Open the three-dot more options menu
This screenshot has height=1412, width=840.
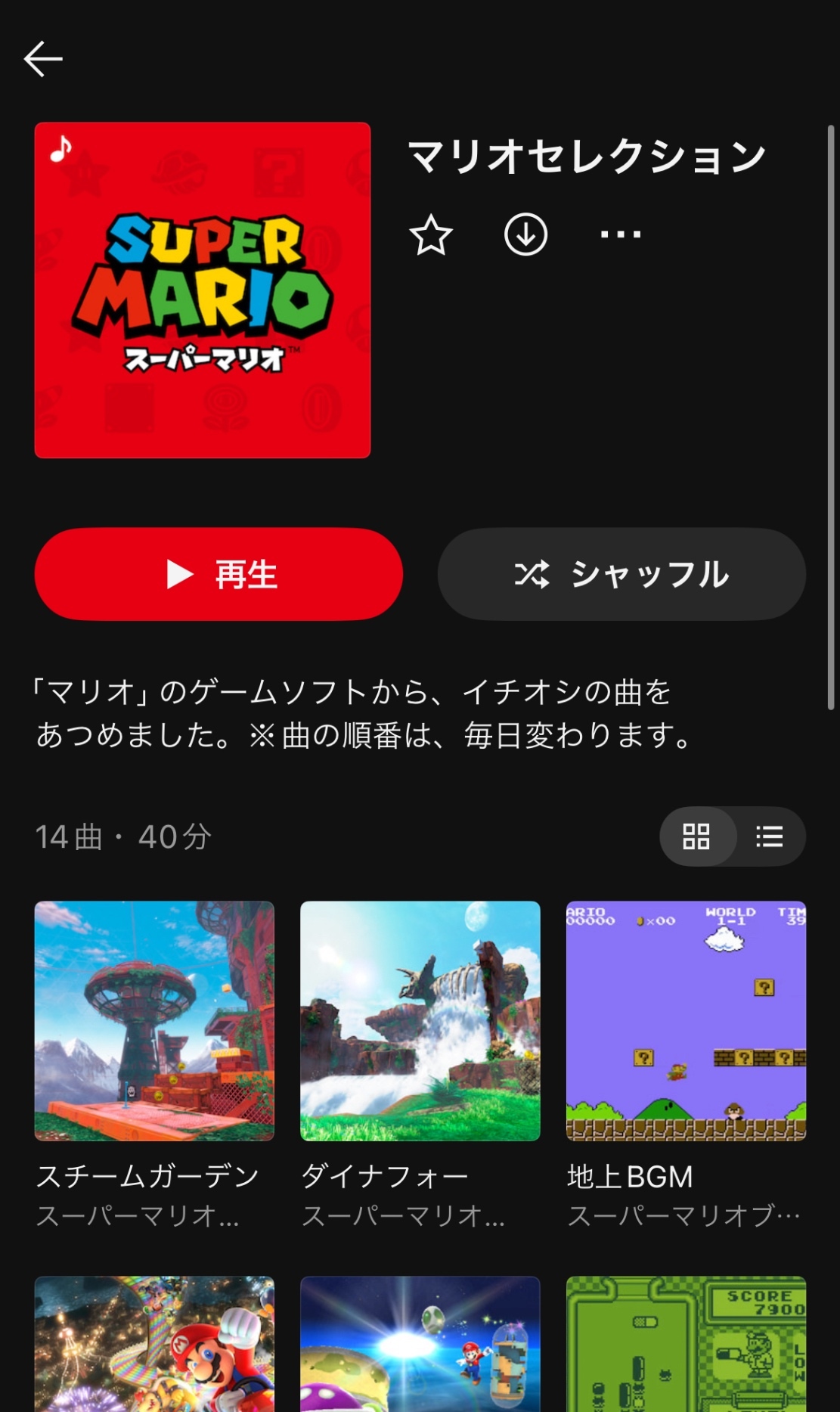(x=620, y=234)
